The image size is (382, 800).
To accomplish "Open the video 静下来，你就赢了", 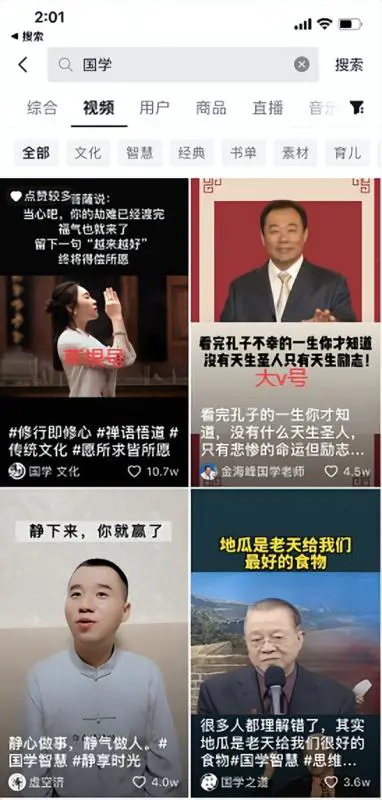I will [94, 643].
